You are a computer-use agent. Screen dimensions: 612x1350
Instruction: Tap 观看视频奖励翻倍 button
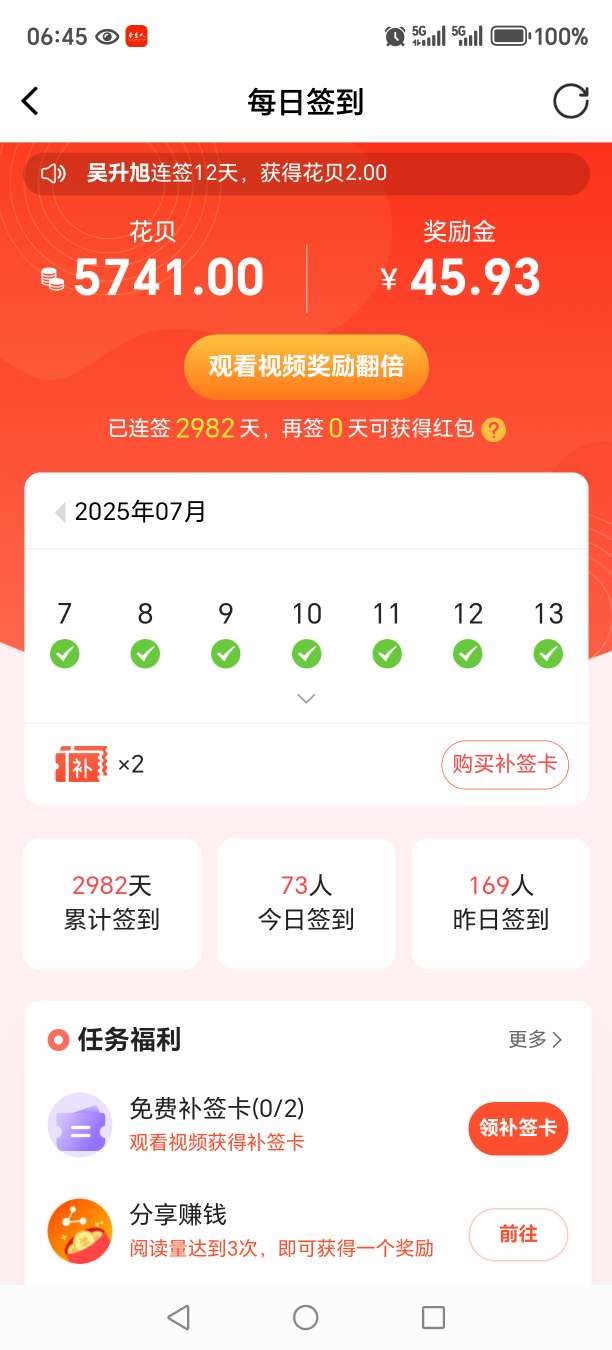[x=306, y=366]
